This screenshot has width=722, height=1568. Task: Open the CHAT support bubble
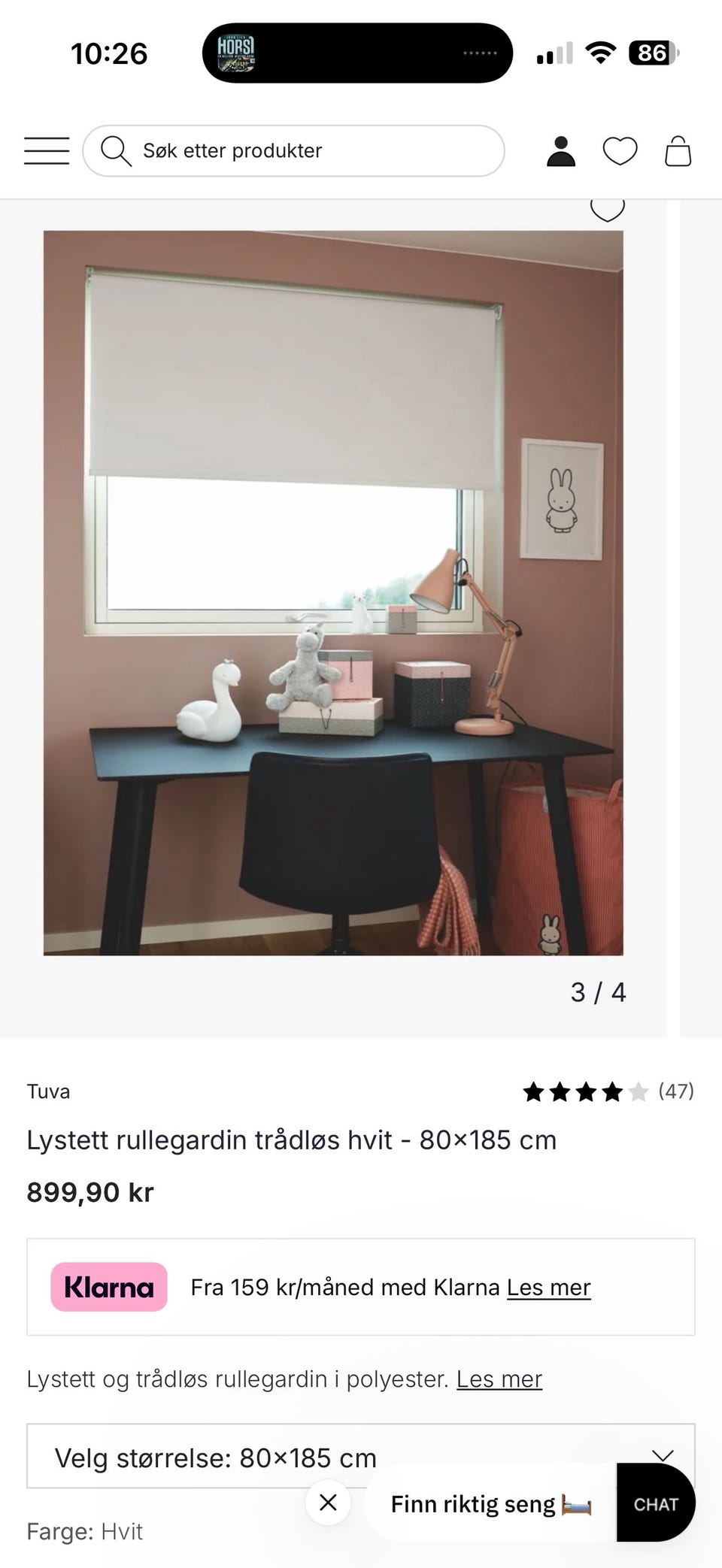pos(655,1503)
